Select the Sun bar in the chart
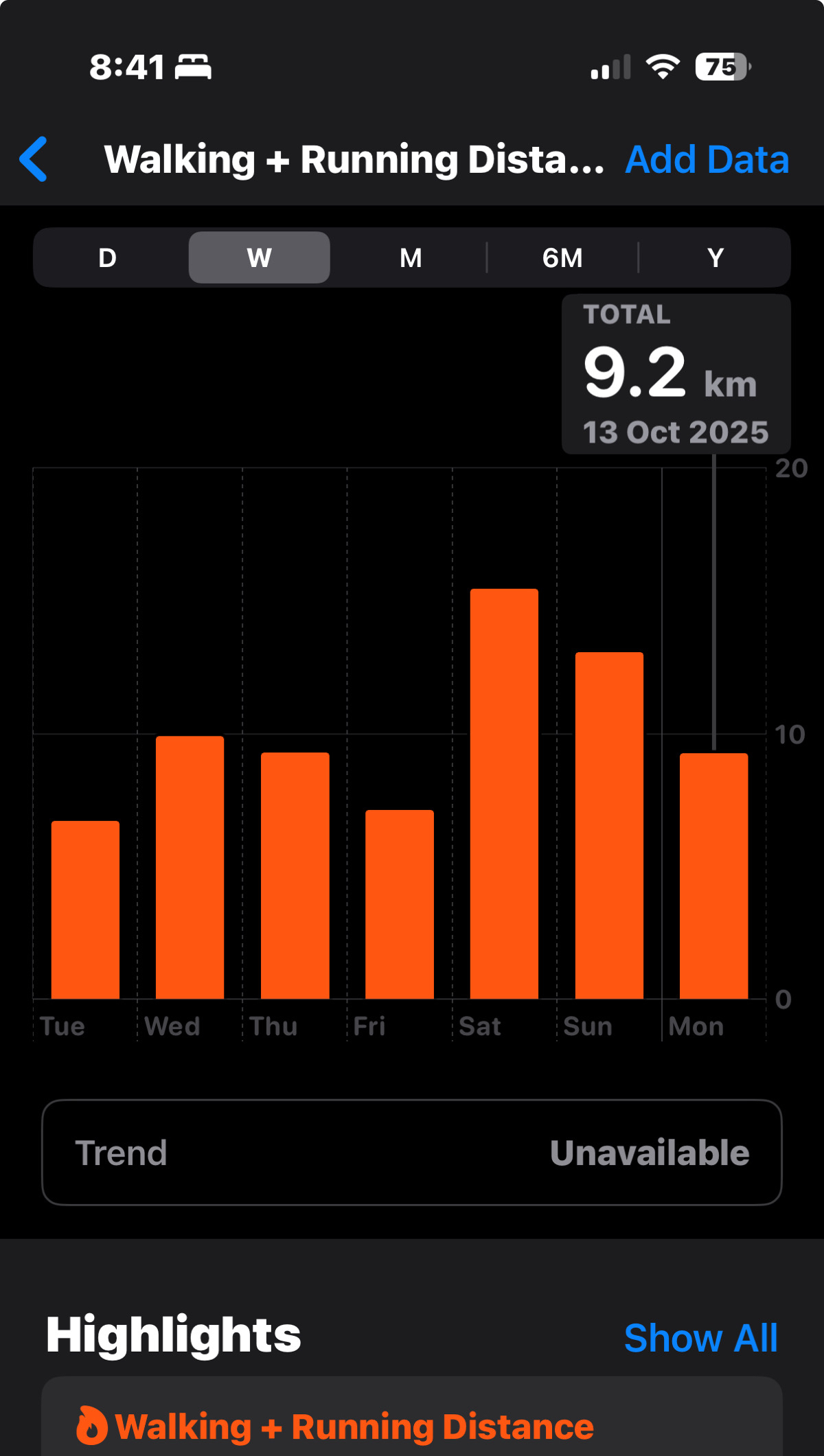 tap(609, 825)
